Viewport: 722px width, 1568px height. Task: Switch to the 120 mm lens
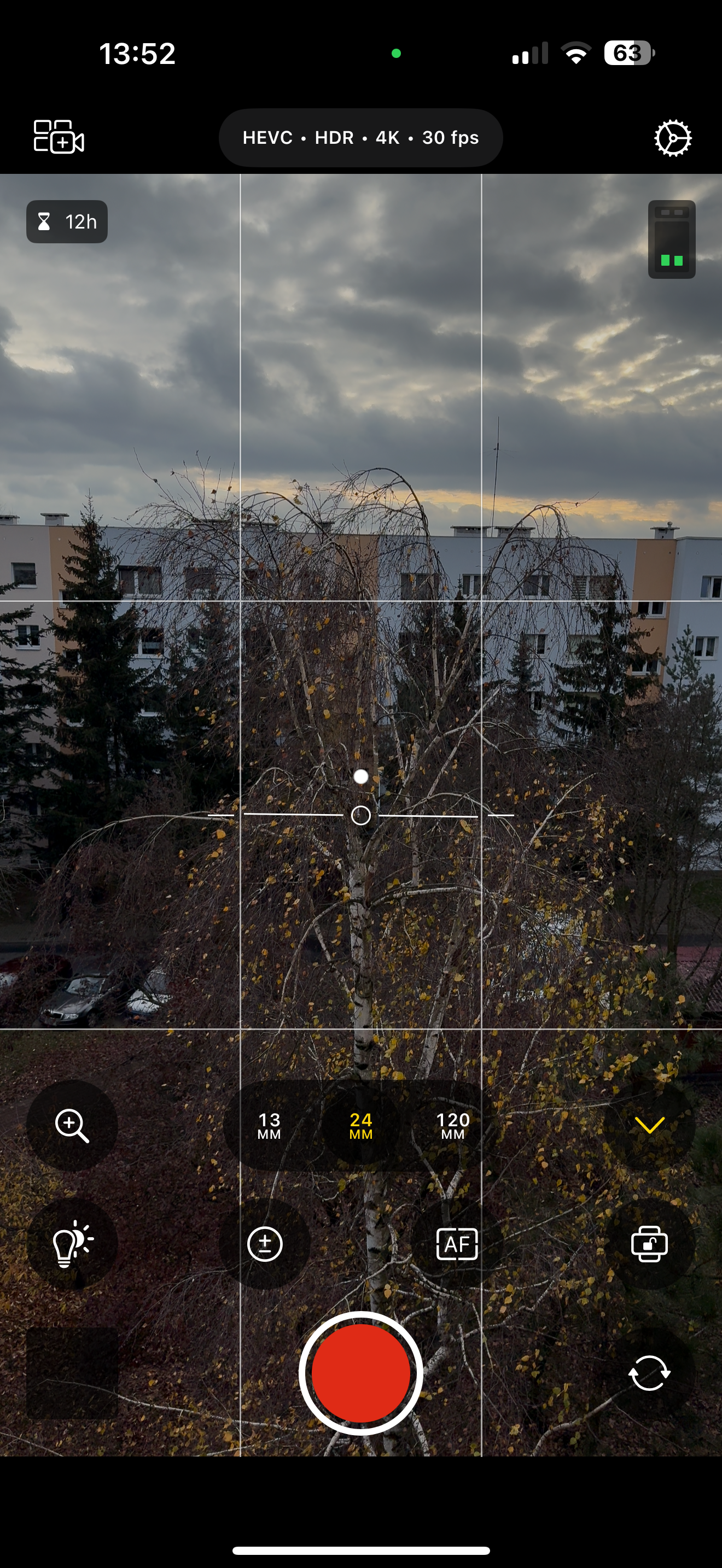(x=453, y=1126)
